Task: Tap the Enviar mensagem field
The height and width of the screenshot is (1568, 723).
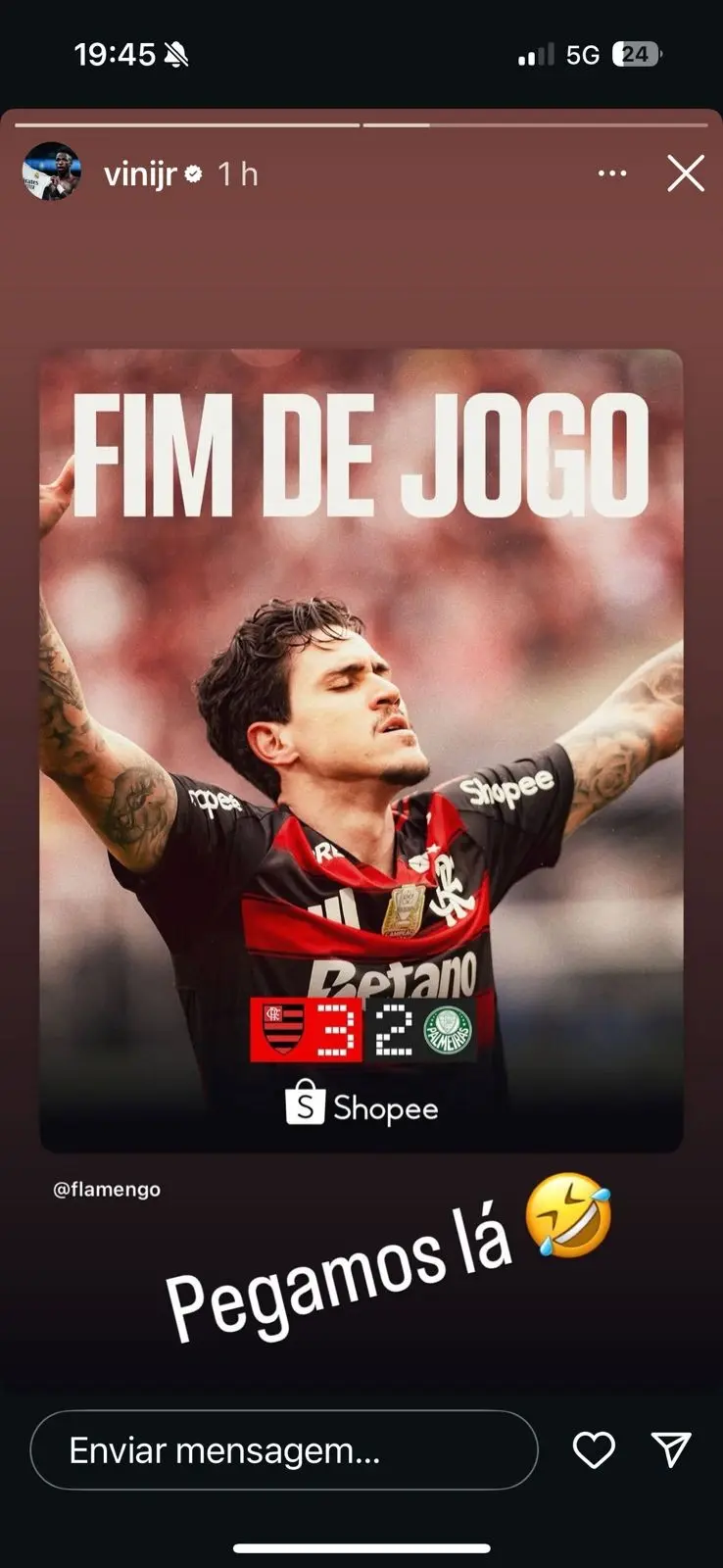Action: [284, 1450]
